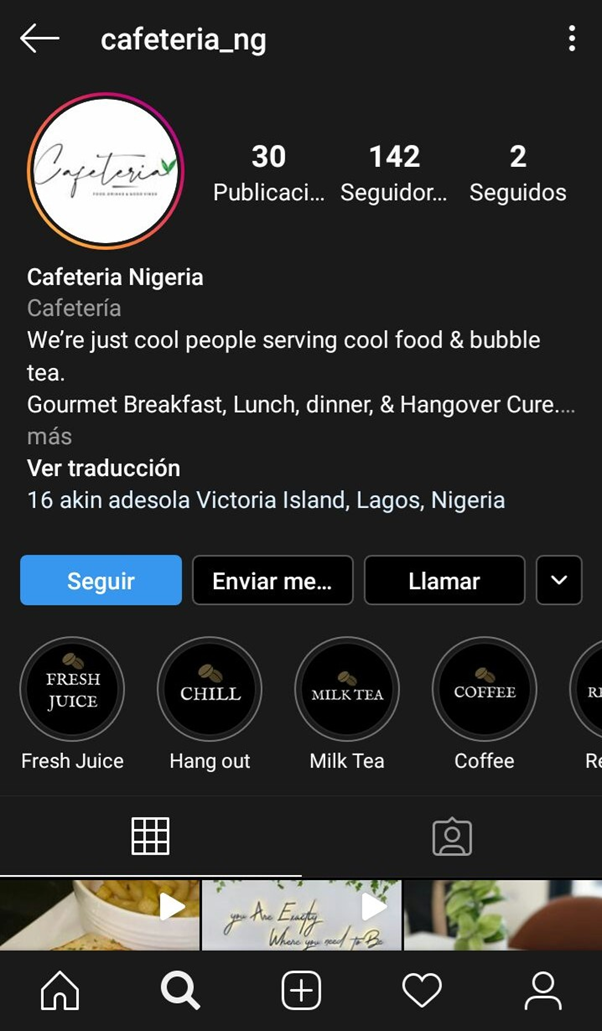Expand the bio with "más"
The image size is (602, 1031).
49,436
